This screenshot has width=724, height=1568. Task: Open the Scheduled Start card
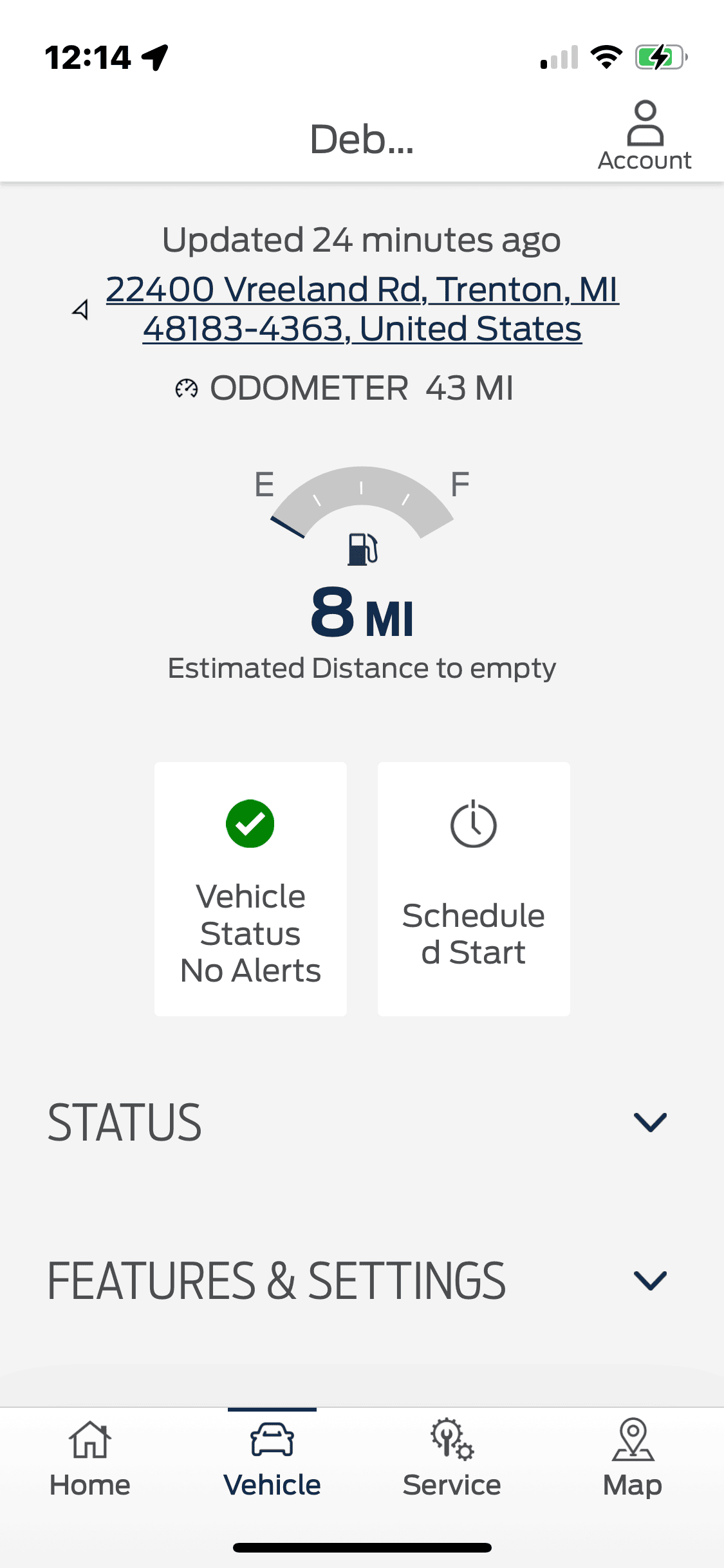pos(474,889)
